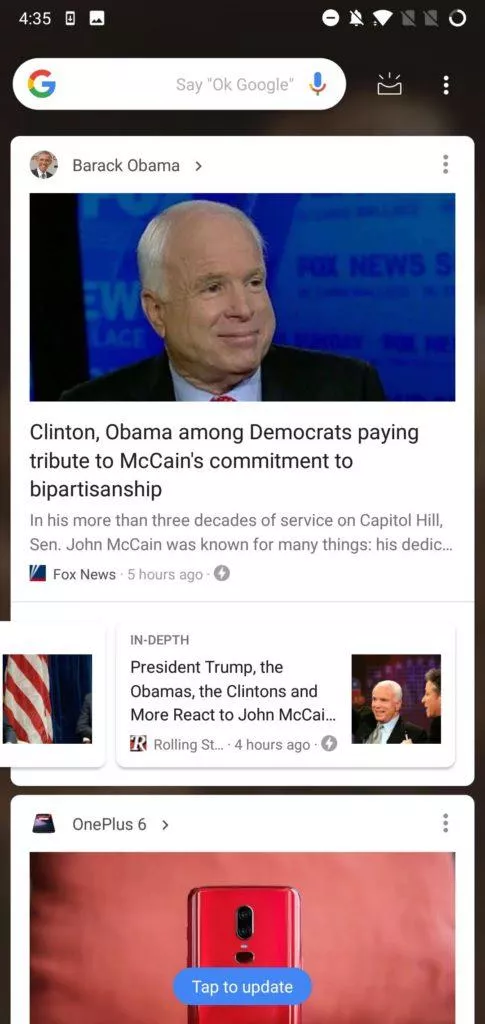The height and width of the screenshot is (1024, 485).
Task: Open the updates inbox icon
Action: coord(390,84)
